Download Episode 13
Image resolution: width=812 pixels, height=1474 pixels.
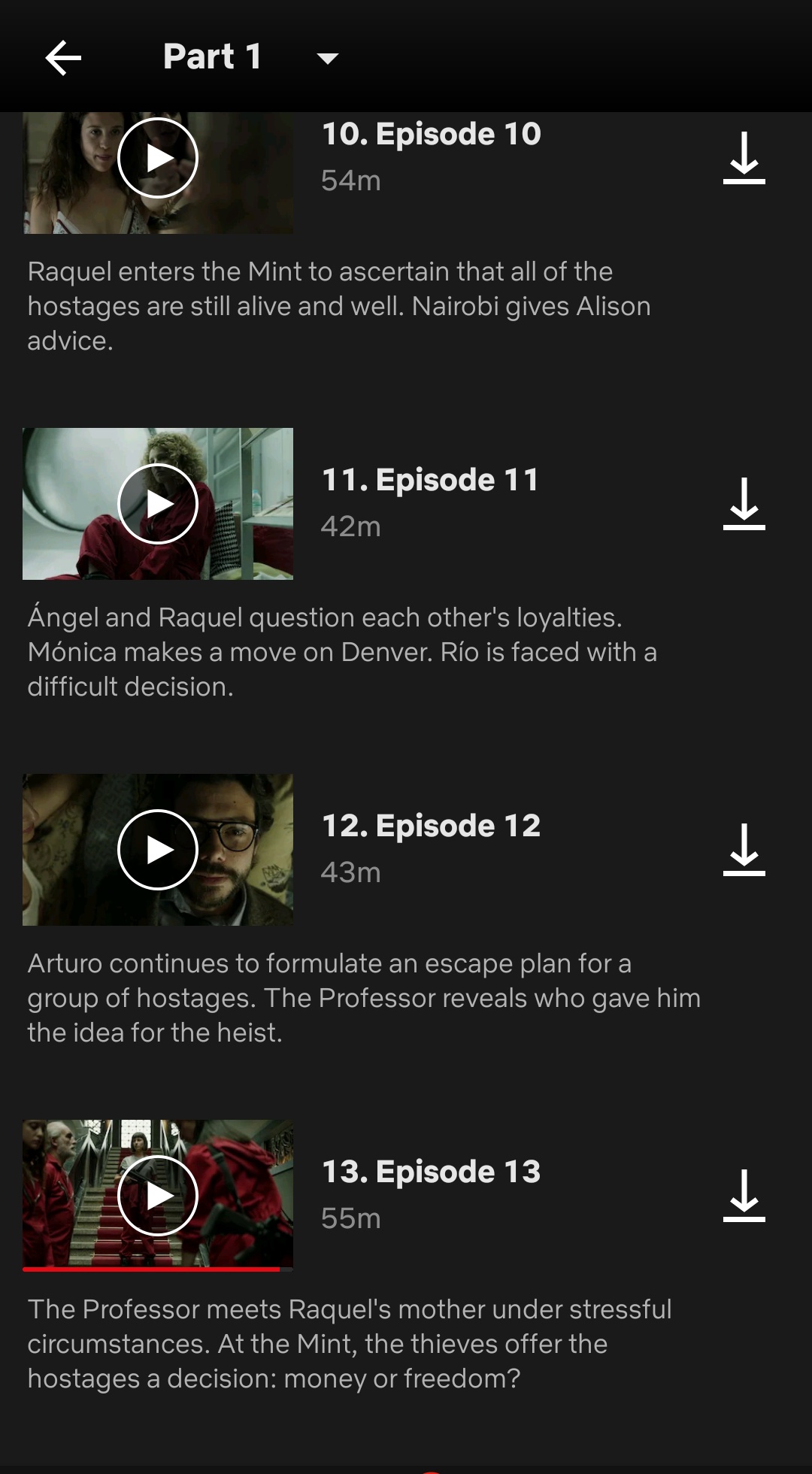point(744,1196)
